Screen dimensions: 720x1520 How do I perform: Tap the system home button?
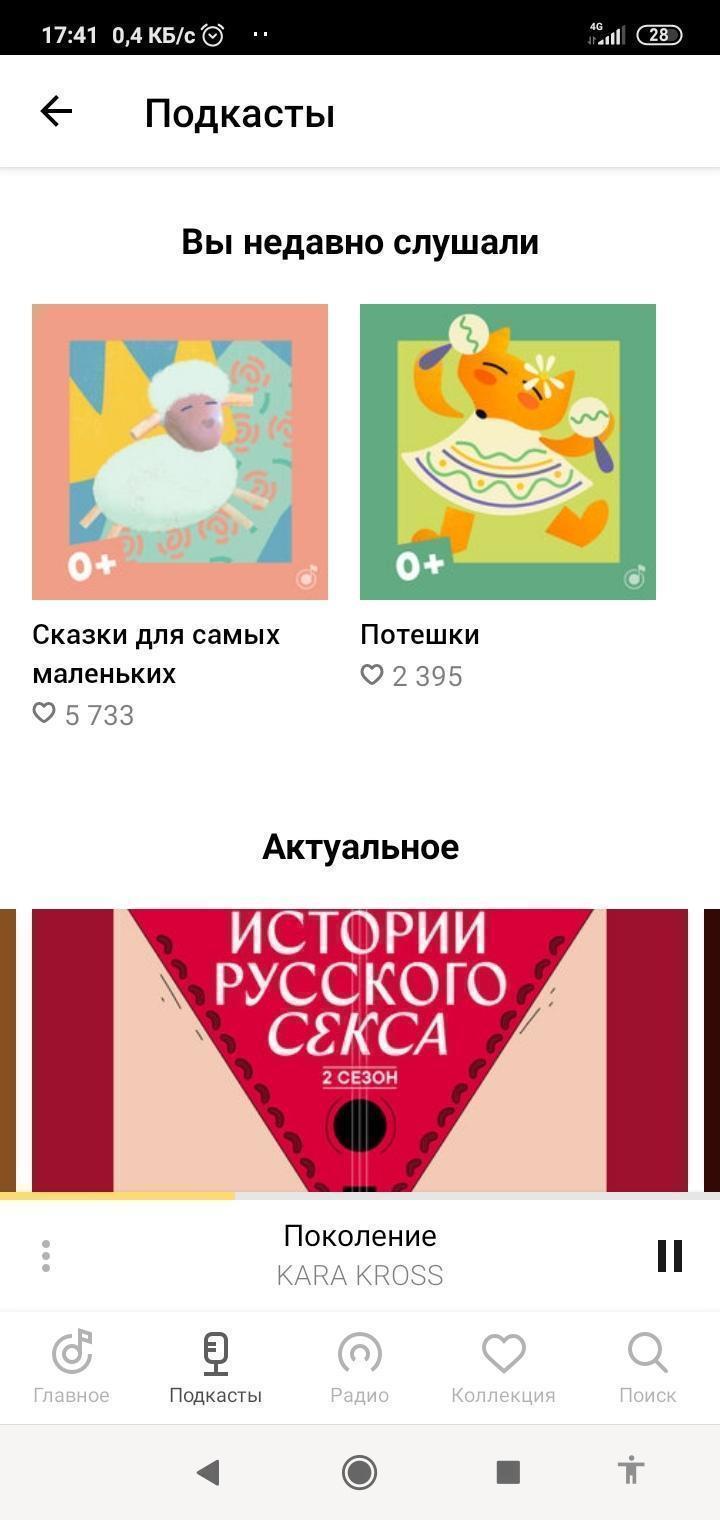[x=359, y=1472]
